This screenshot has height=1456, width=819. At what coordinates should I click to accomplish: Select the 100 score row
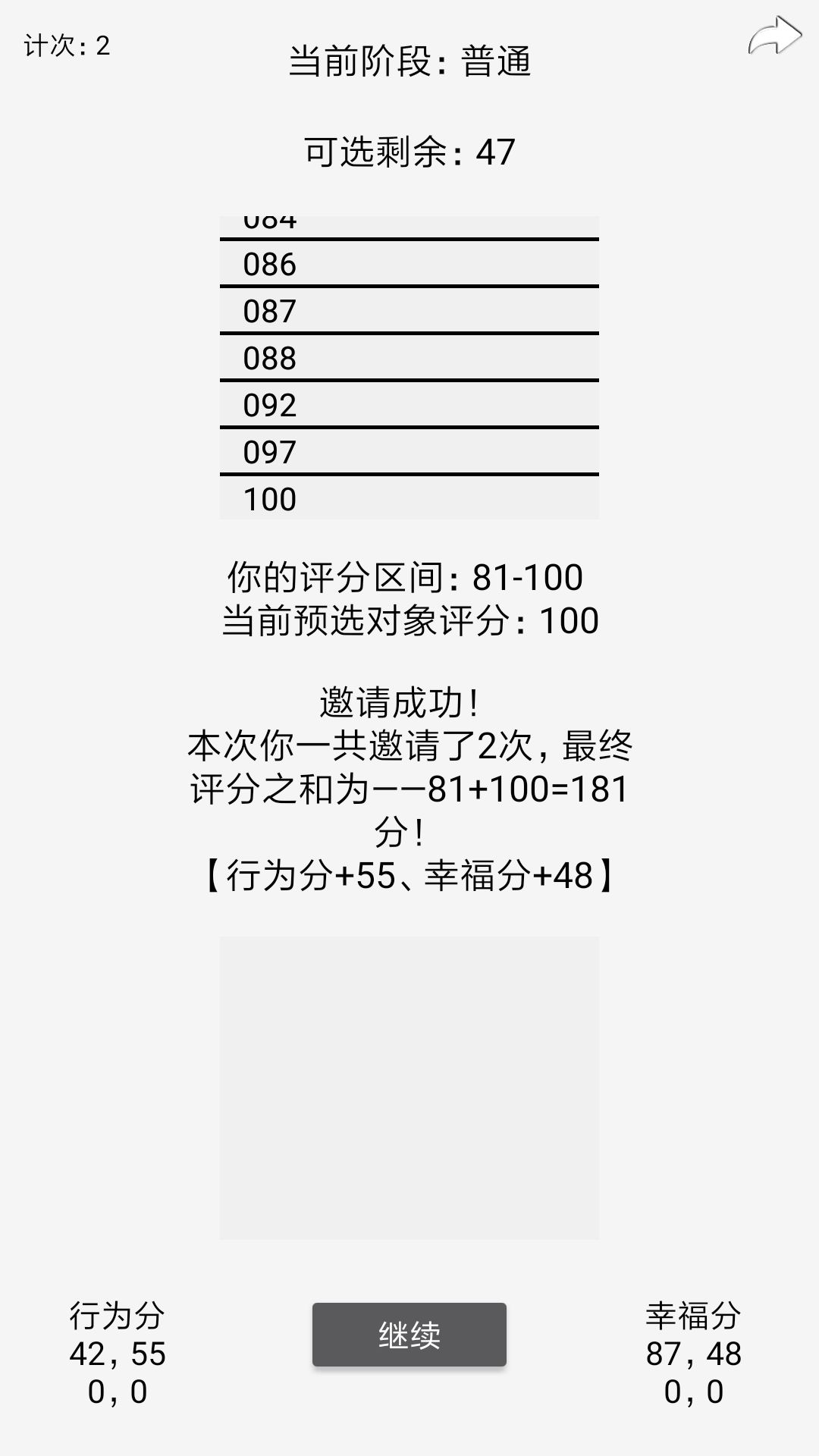click(409, 498)
